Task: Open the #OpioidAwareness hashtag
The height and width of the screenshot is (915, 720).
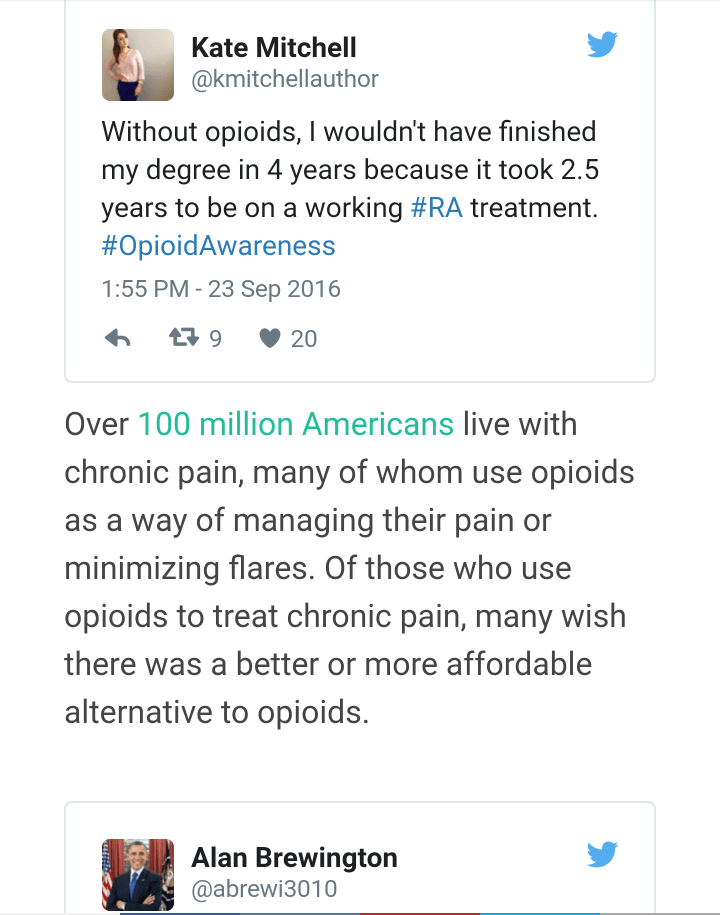Action: [218, 246]
